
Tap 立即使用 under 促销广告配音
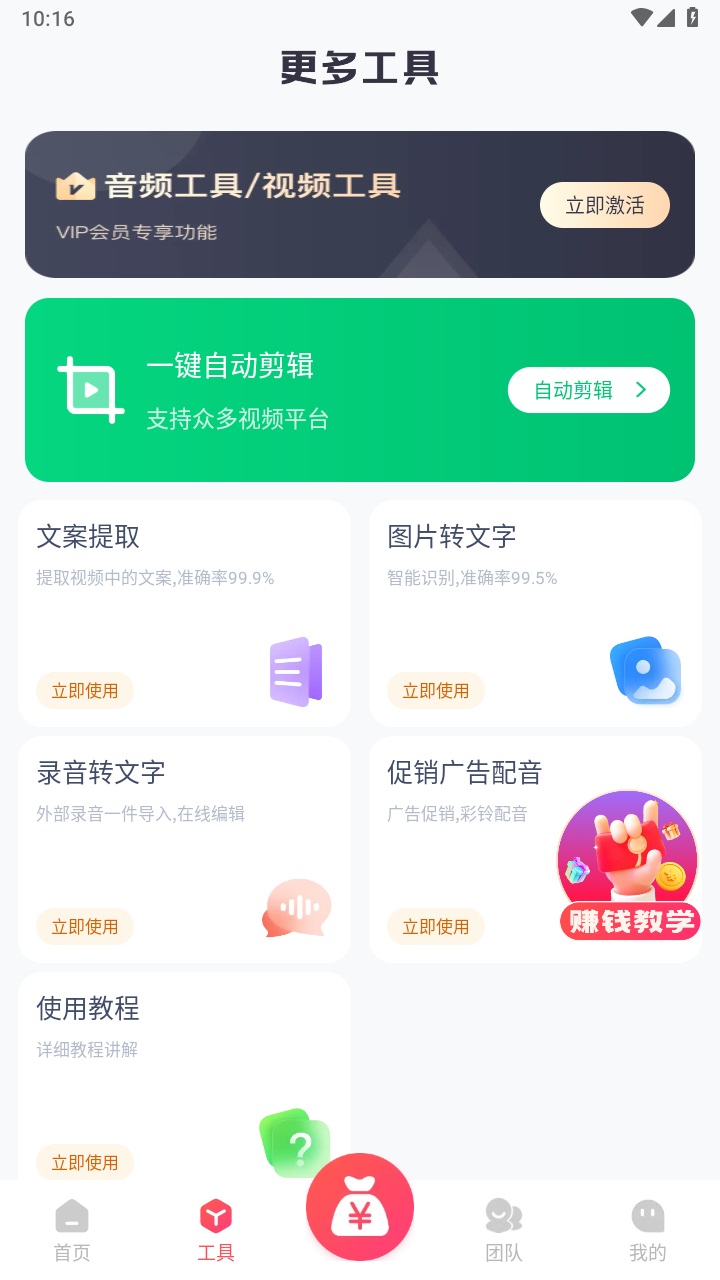435,926
